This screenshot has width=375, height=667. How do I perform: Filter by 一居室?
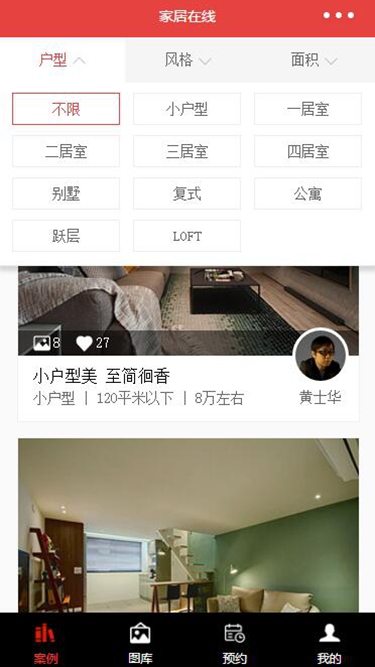pos(308,109)
